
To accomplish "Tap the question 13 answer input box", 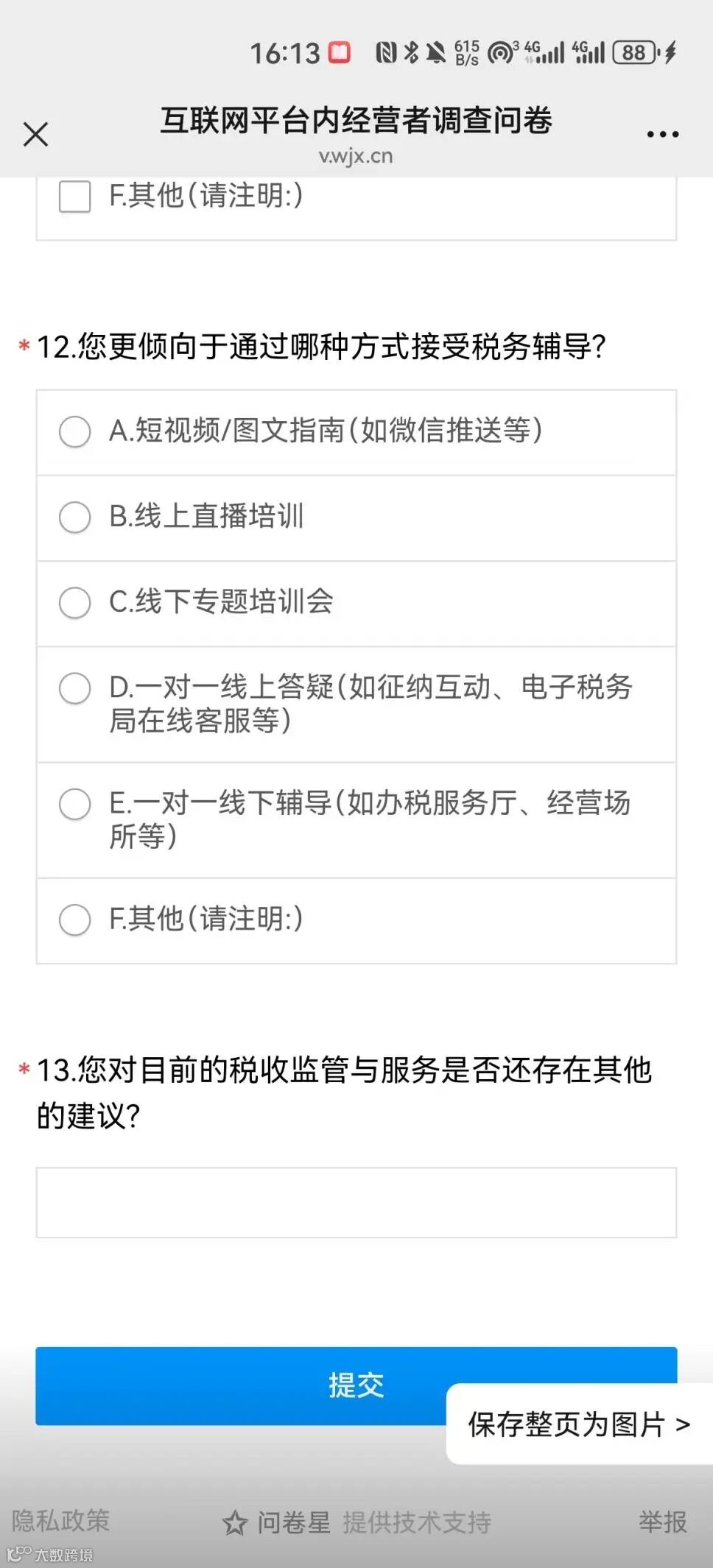I will point(356,1200).
